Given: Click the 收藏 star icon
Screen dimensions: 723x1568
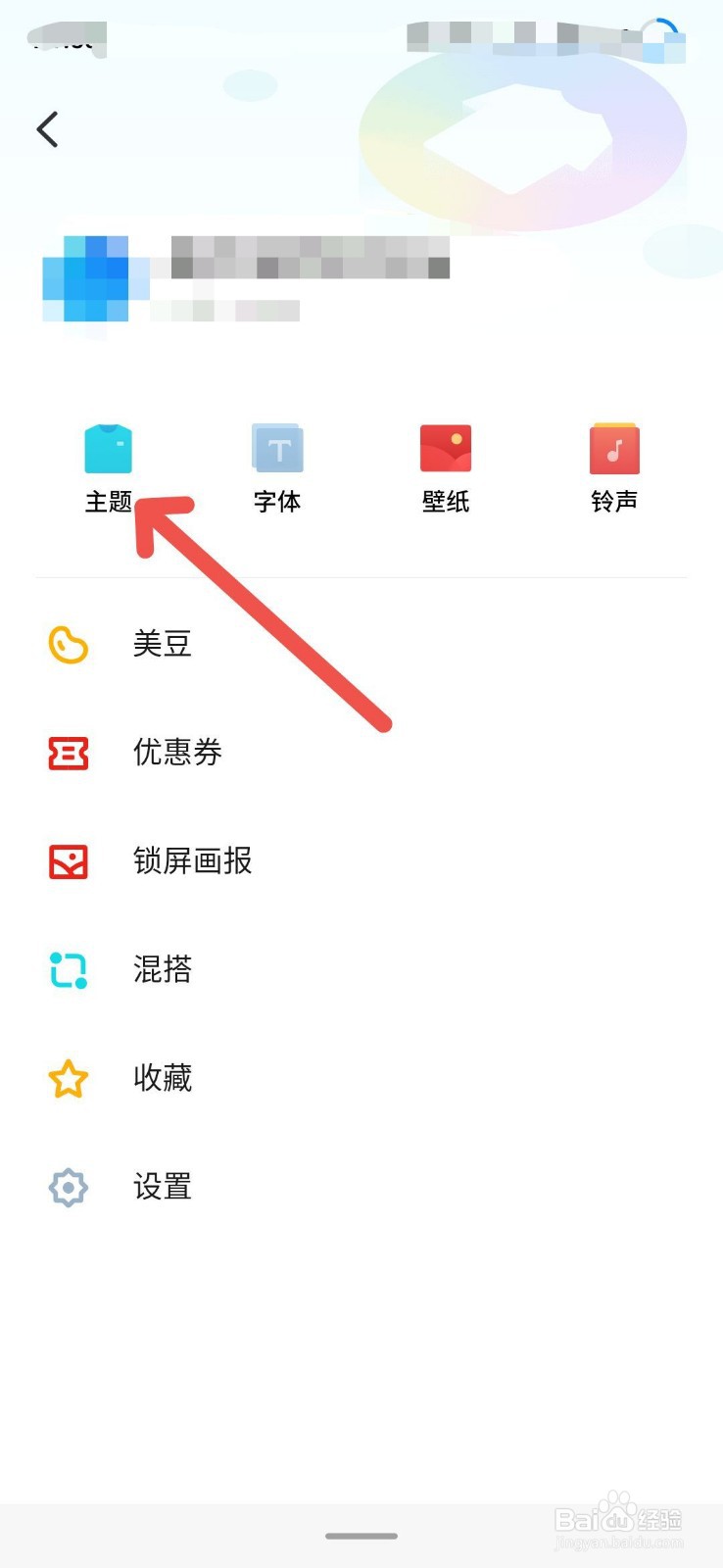Looking at the screenshot, I should click(x=68, y=1080).
